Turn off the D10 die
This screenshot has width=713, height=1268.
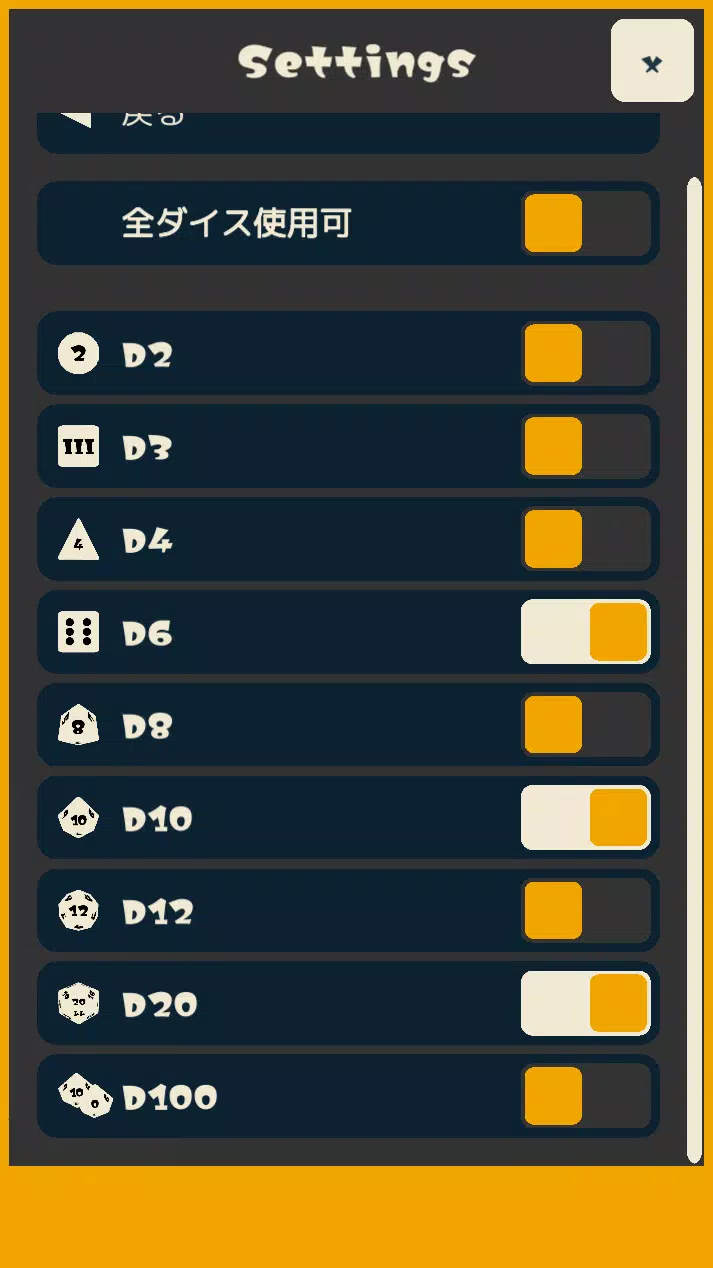(586, 817)
